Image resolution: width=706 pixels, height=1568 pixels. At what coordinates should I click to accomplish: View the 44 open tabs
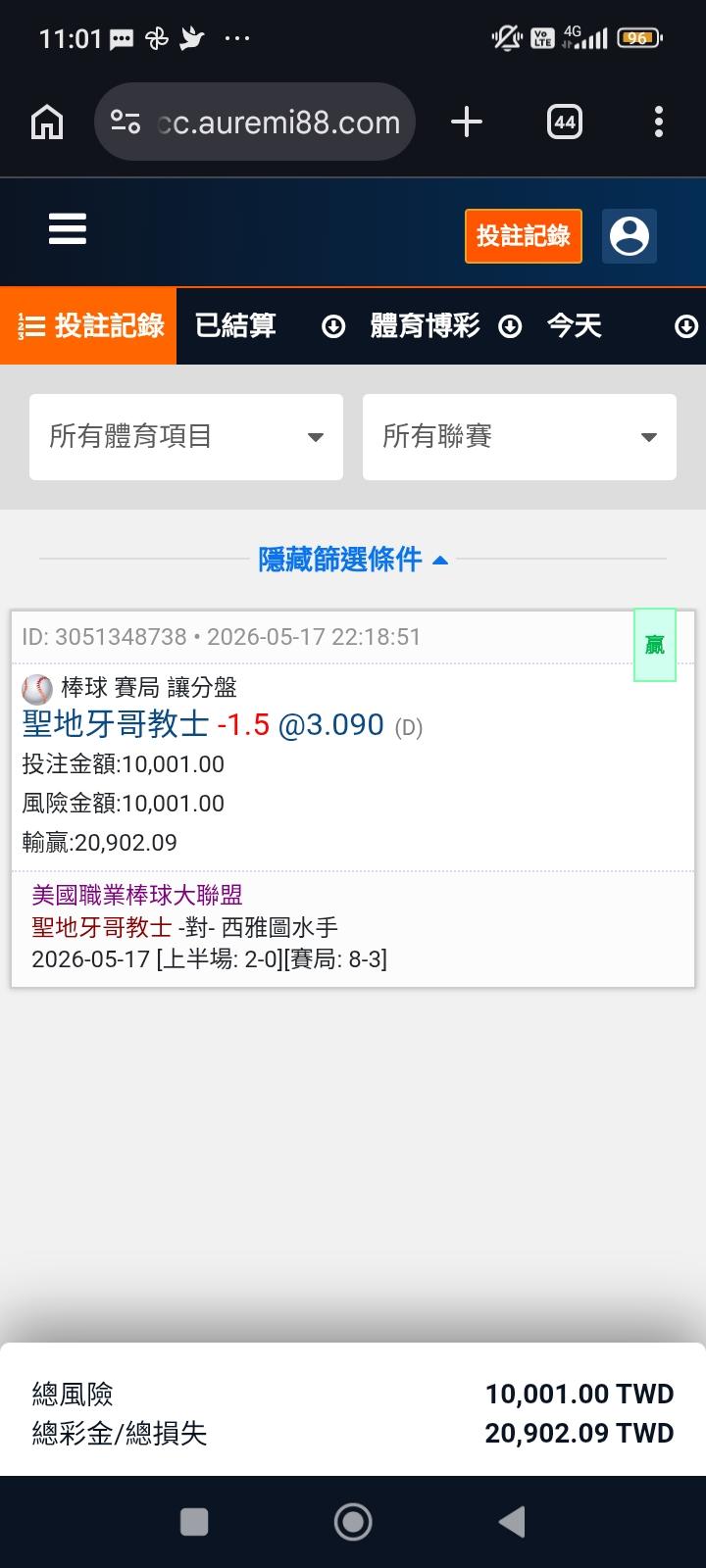click(x=564, y=122)
